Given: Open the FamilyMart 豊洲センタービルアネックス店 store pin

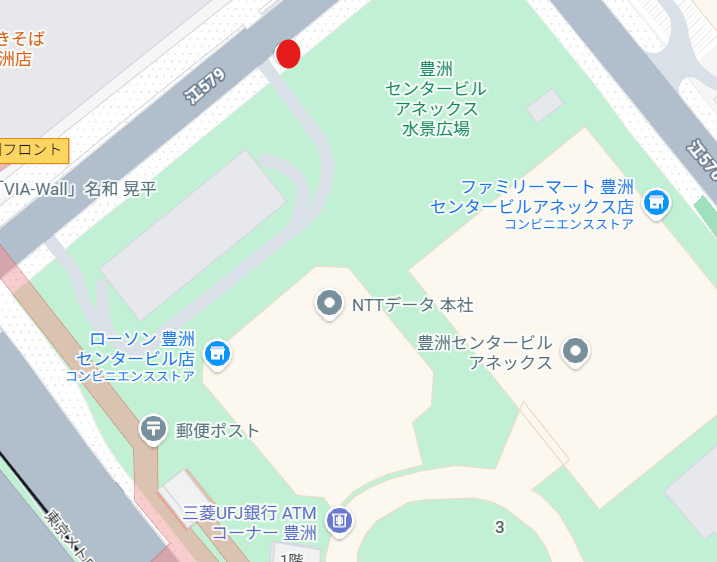Looking at the screenshot, I should [x=657, y=203].
